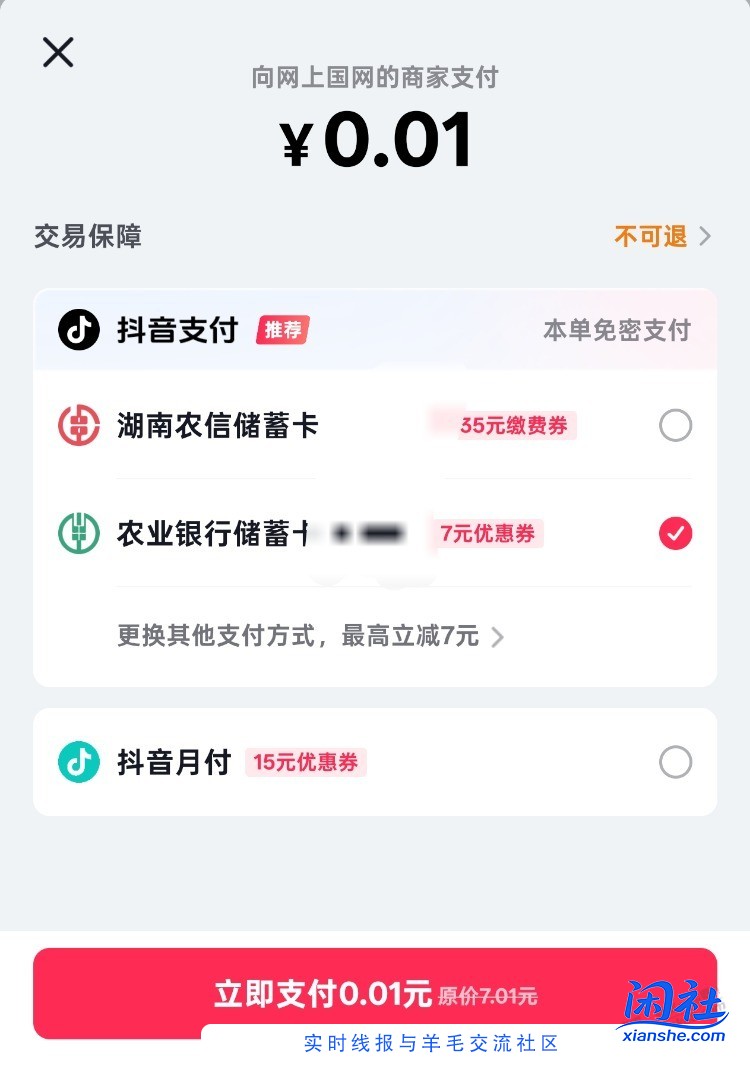This screenshot has width=750, height=1072.
Task: Click the chevron after 最高立减7元
Action: tap(497, 637)
